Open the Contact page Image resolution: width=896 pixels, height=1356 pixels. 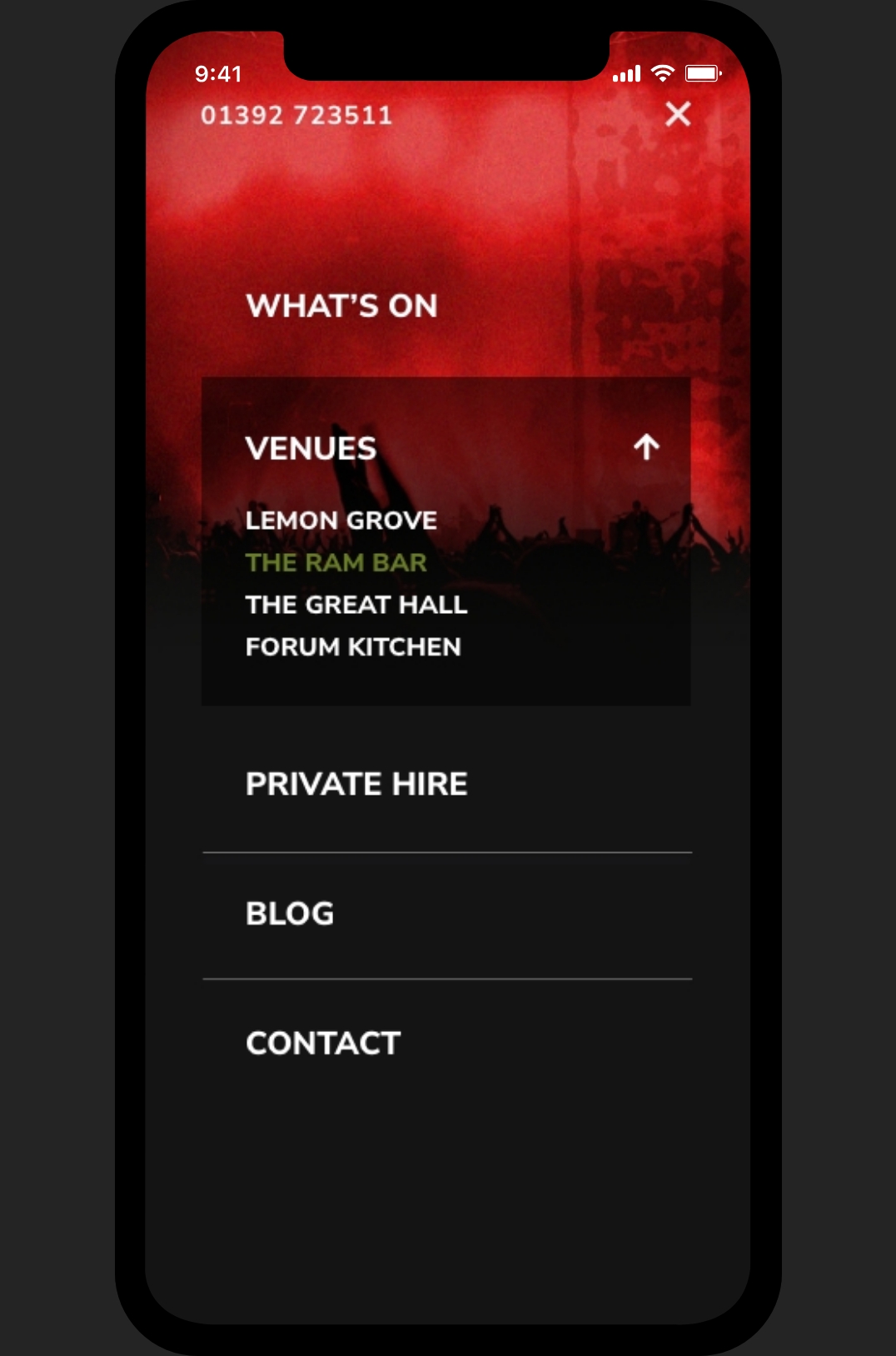[x=323, y=1043]
